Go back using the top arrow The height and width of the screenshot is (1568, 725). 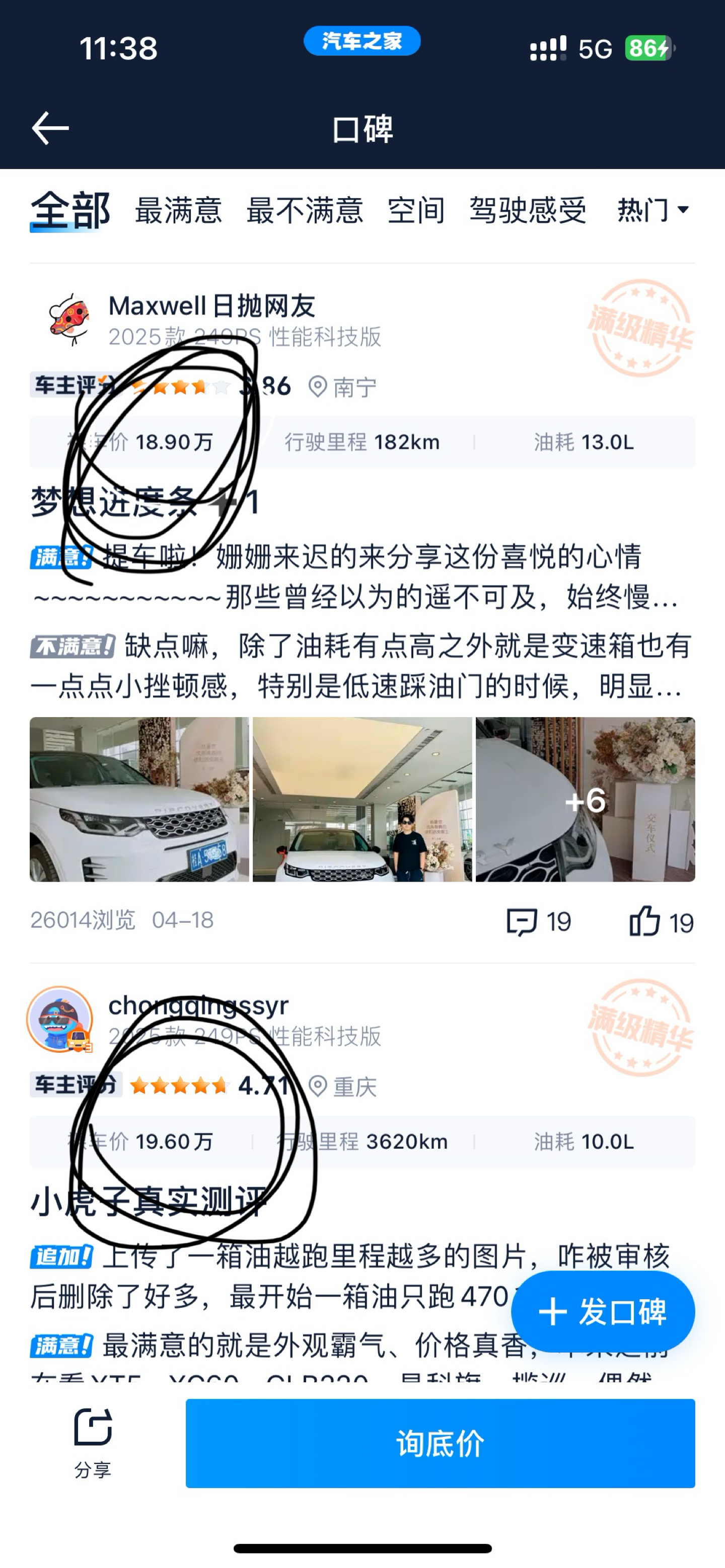click(50, 128)
